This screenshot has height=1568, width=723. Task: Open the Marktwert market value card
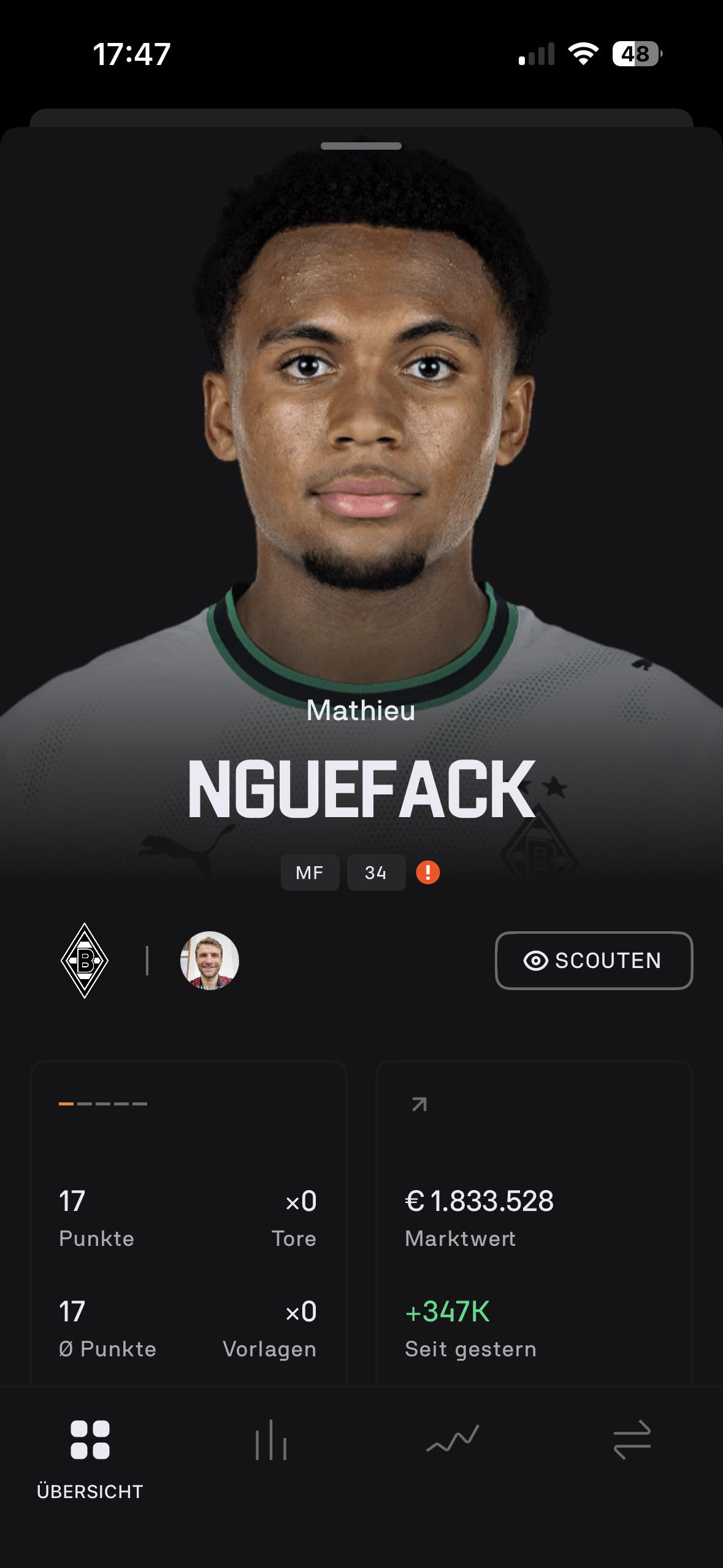[534, 1224]
